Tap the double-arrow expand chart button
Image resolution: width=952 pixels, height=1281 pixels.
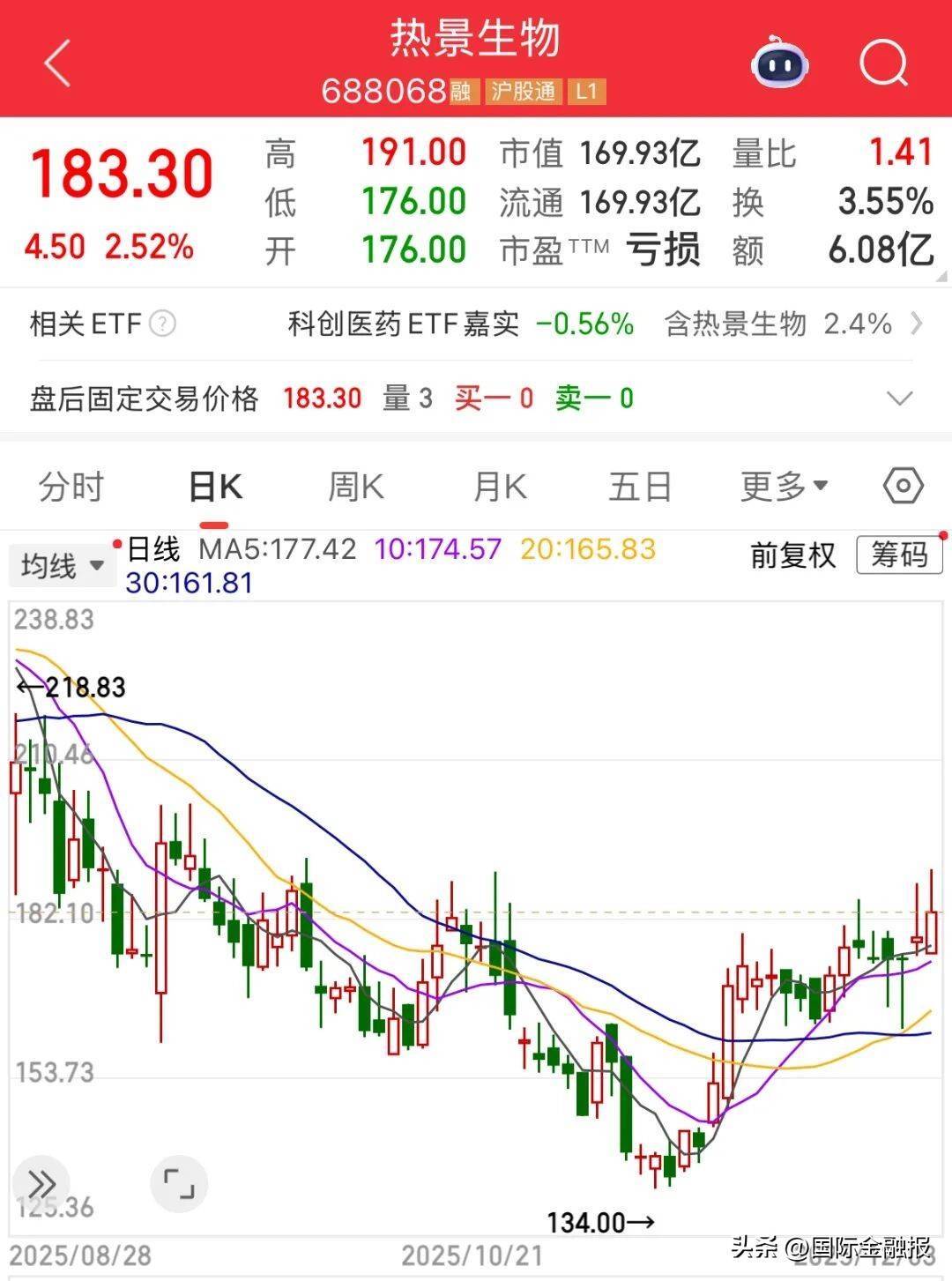[41, 1183]
